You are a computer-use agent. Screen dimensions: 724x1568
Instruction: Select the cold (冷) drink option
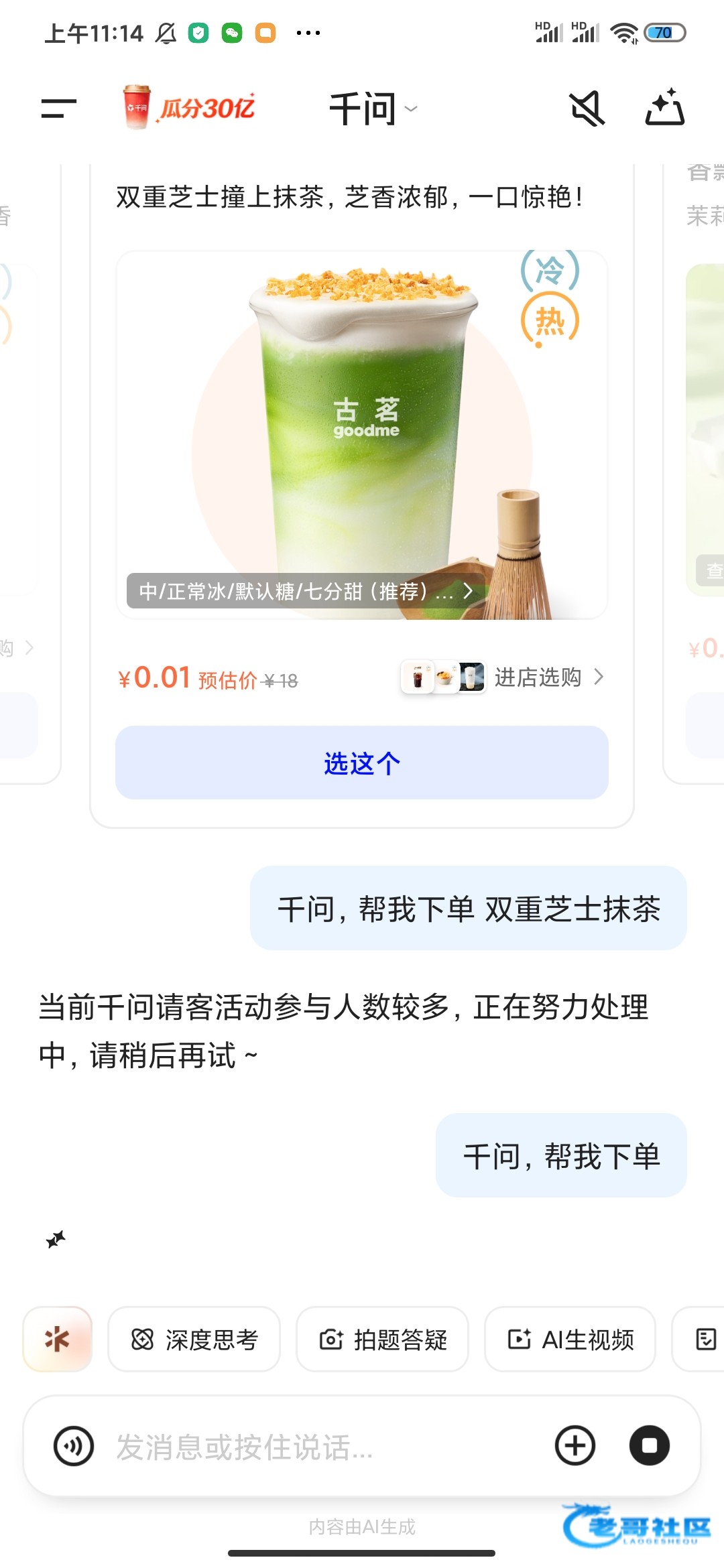coord(550,271)
